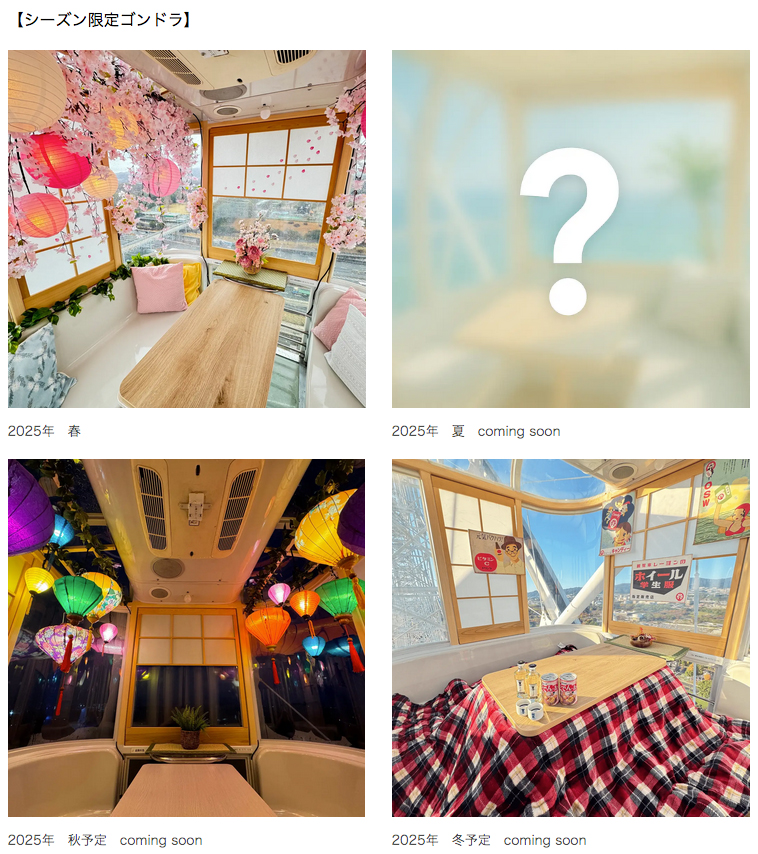The height and width of the screenshot is (854, 758).
Task: View the 2025 autumn lantern gondola photo
Action: coord(187,638)
